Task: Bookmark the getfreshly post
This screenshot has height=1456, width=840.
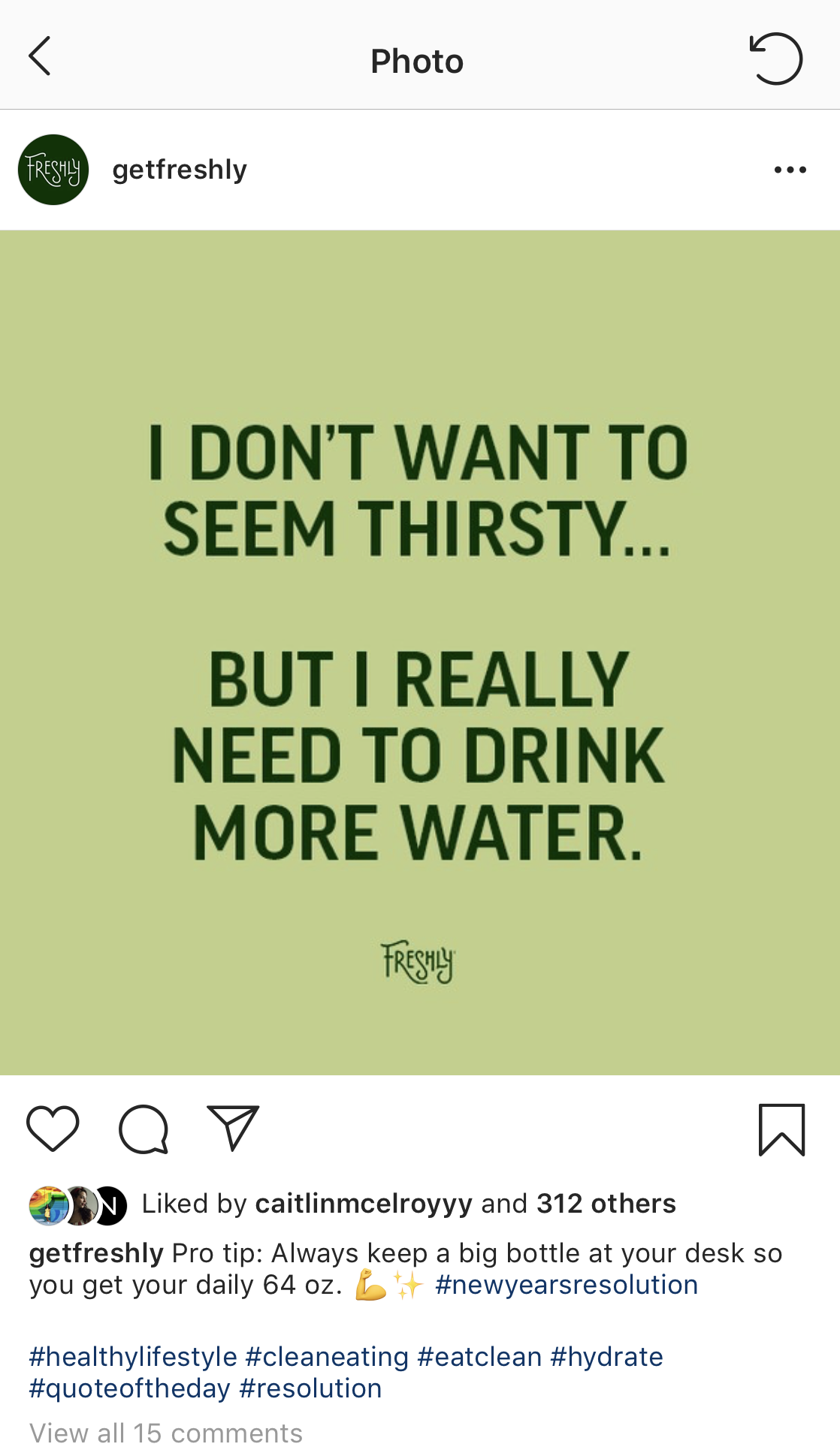Action: point(781,1129)
